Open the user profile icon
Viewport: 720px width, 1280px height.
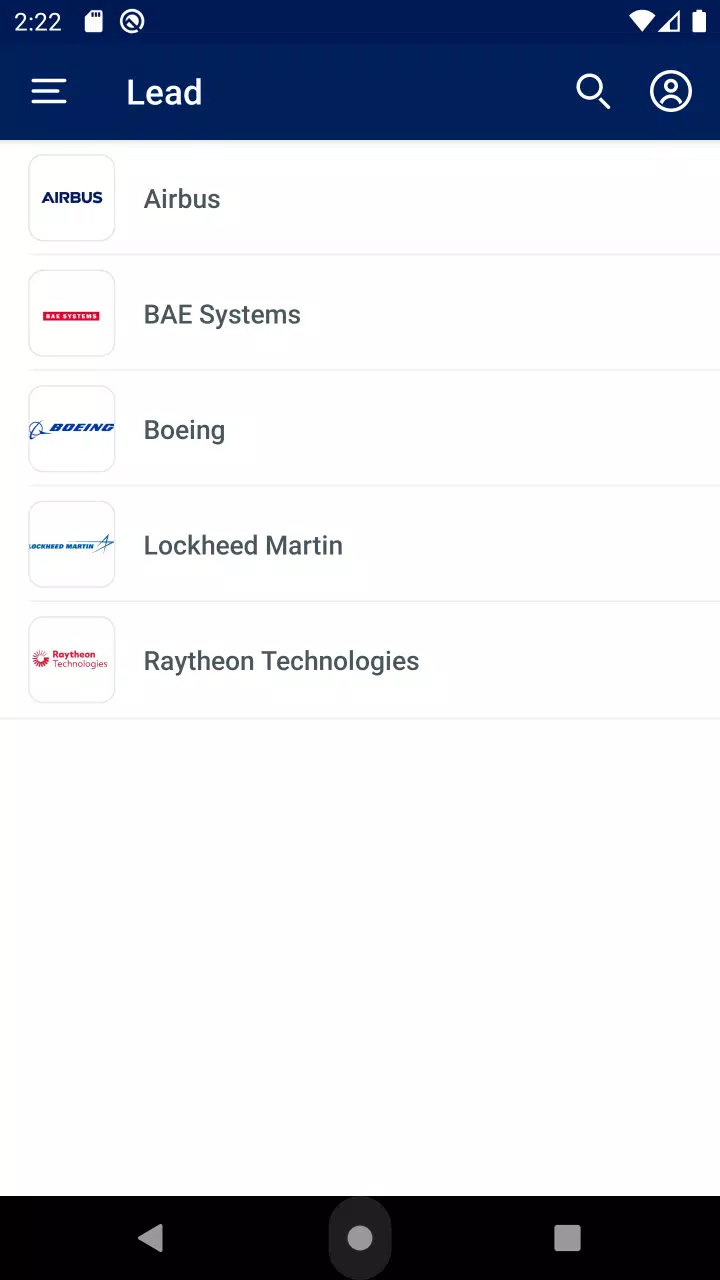[x=671, y=92]
